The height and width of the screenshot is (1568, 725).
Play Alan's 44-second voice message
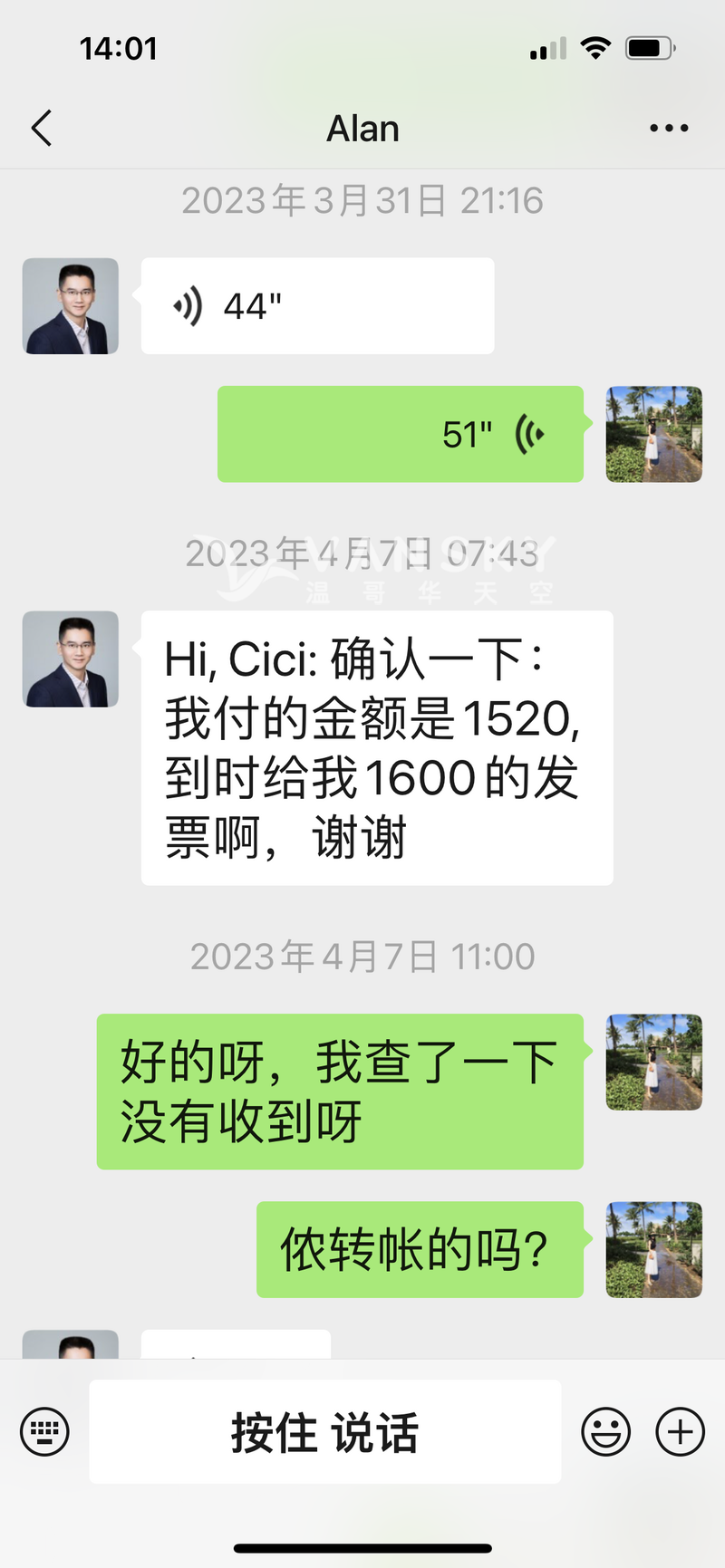(317, 305)
